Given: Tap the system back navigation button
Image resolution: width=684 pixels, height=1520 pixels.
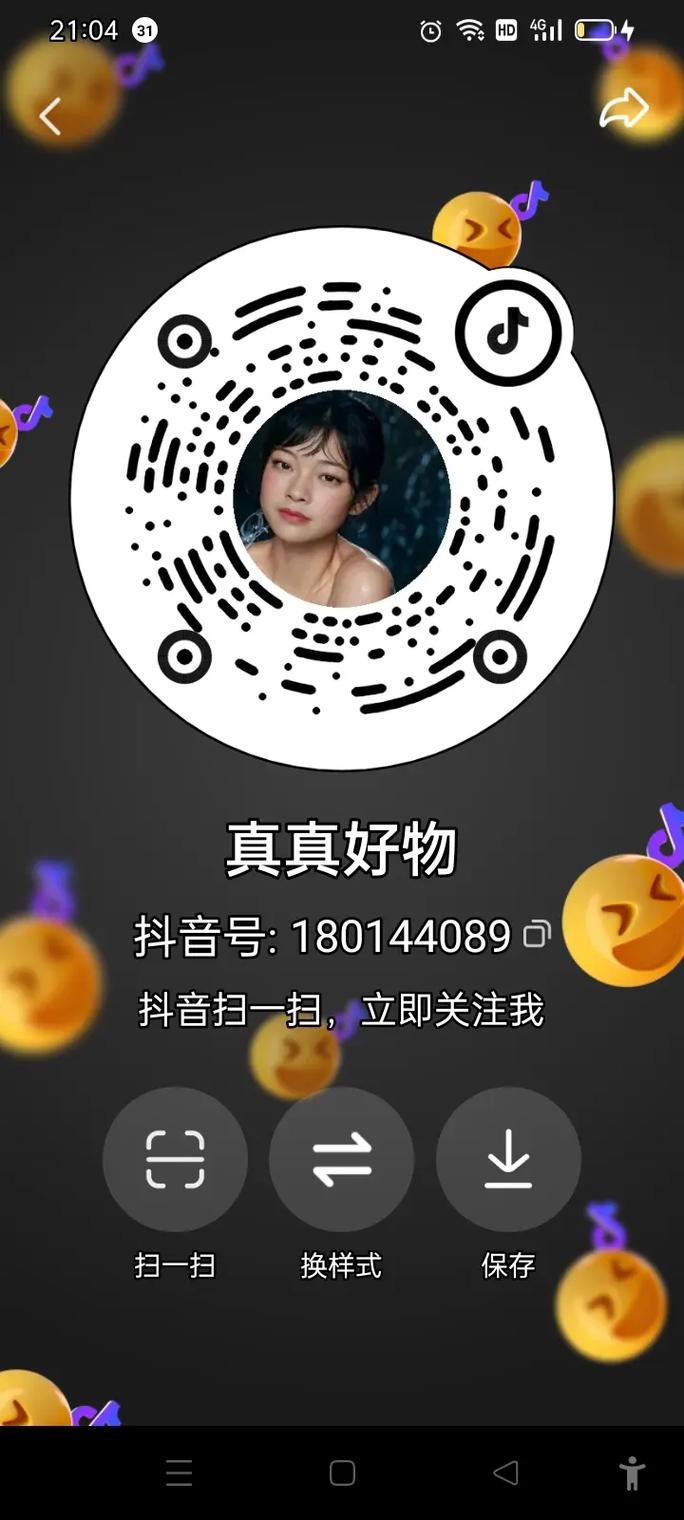Looking at the screenshot, I should [506, 1473].
